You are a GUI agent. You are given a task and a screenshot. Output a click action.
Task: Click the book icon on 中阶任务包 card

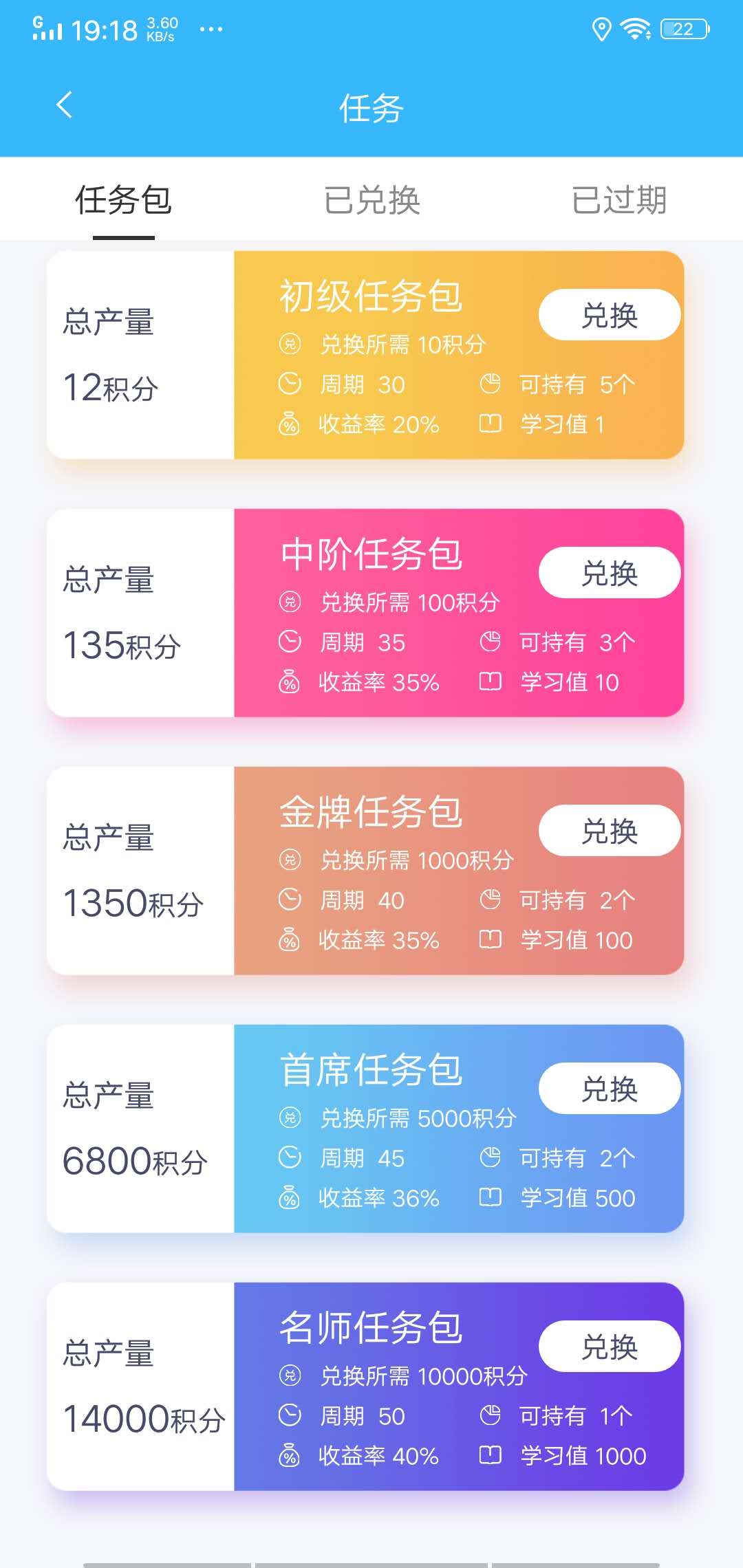click(x=491, y=682)
